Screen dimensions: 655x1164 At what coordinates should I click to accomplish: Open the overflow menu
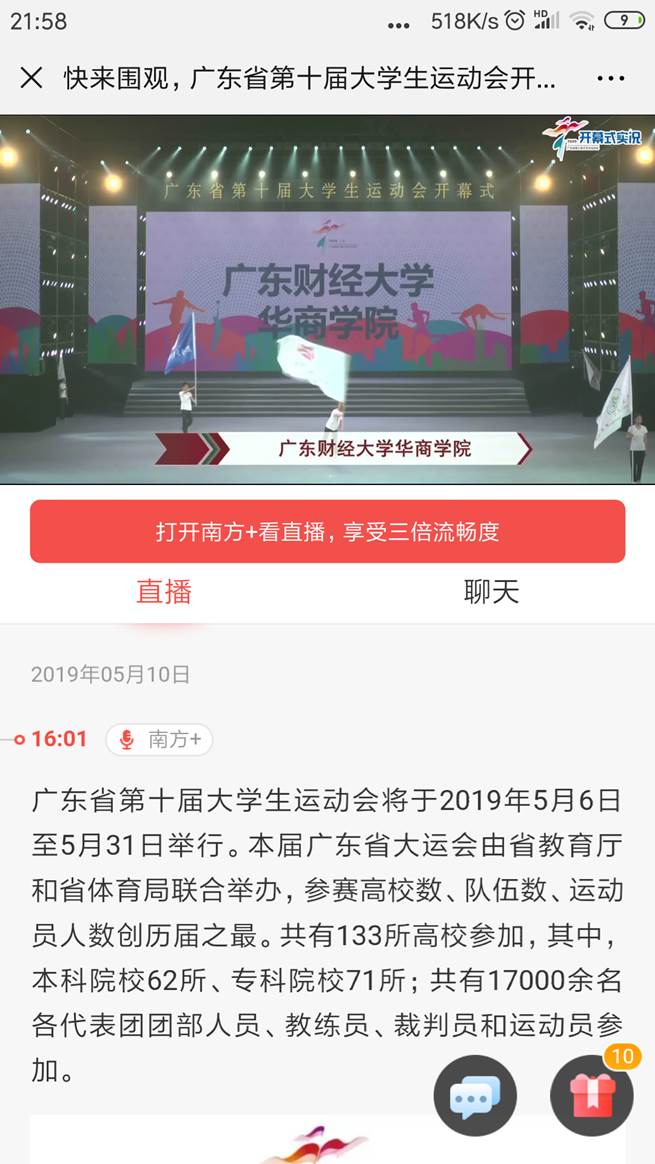click(x=610, y=78)
